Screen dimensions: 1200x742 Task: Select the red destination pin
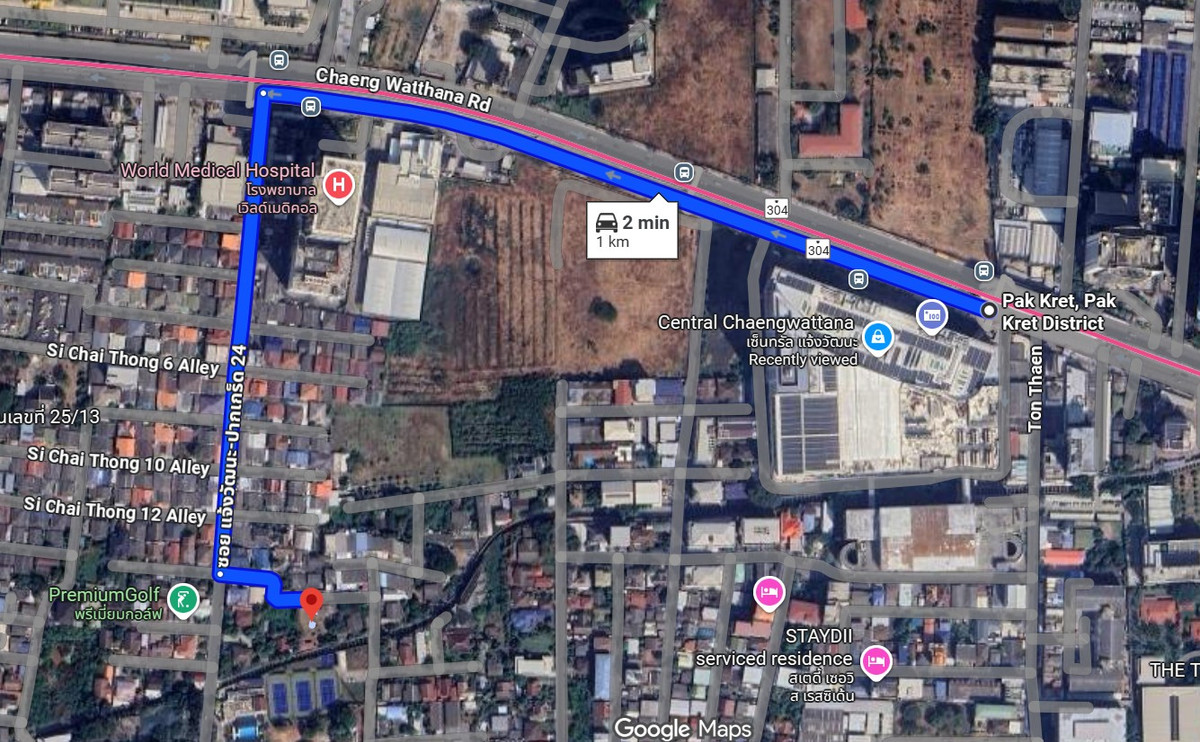pyautogui.click(x=311, y=603)
